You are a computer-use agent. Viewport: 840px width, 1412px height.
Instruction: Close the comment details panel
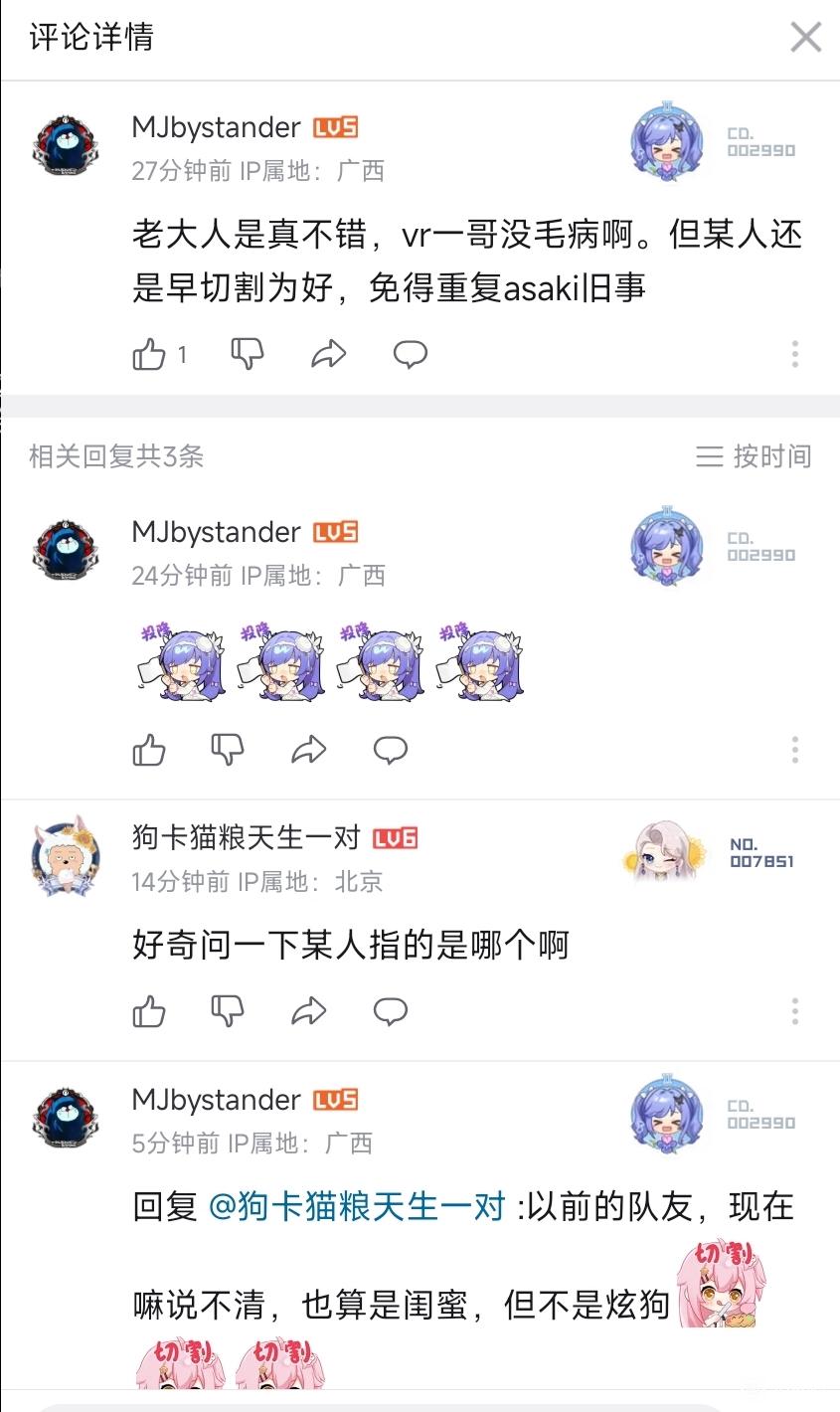pos(805,37)
